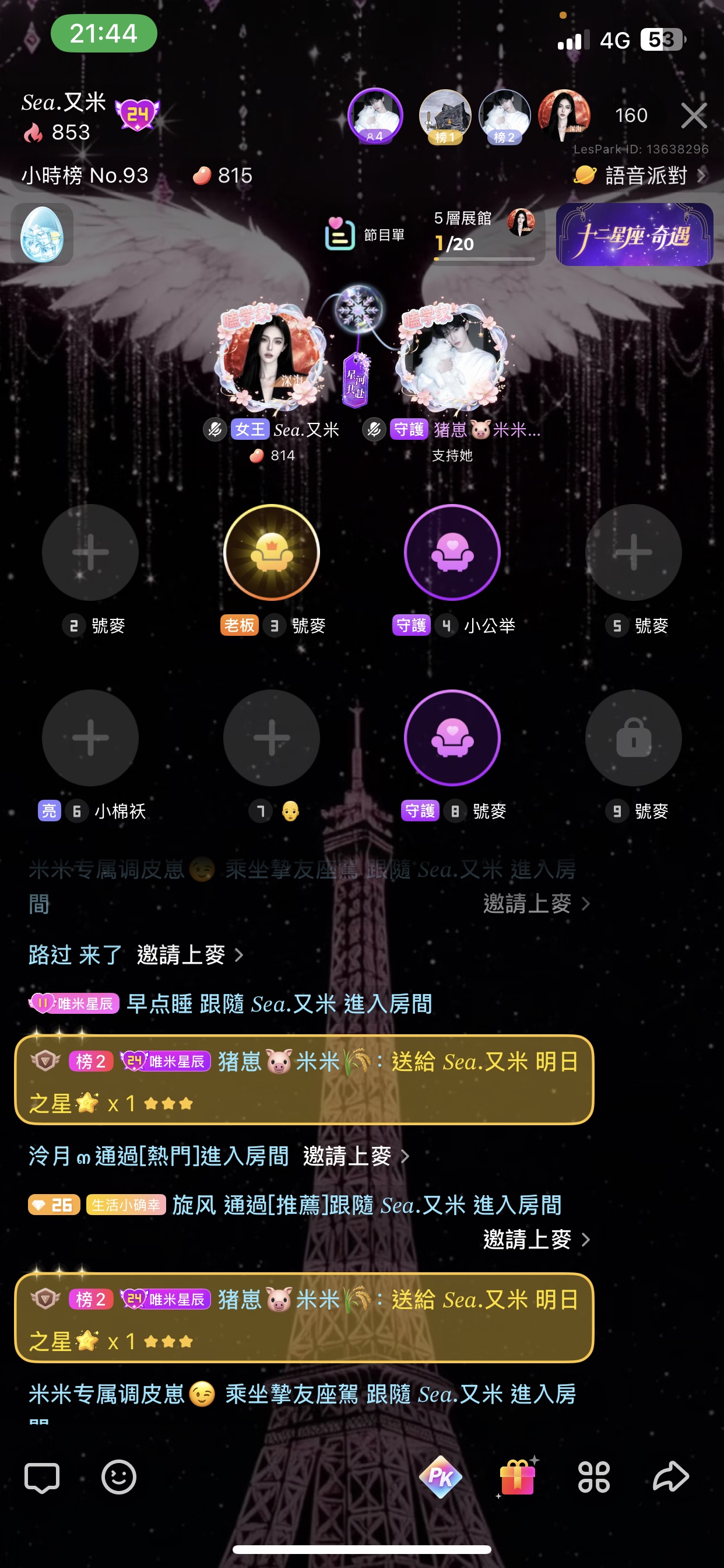Open the more tools grid

594,1478
